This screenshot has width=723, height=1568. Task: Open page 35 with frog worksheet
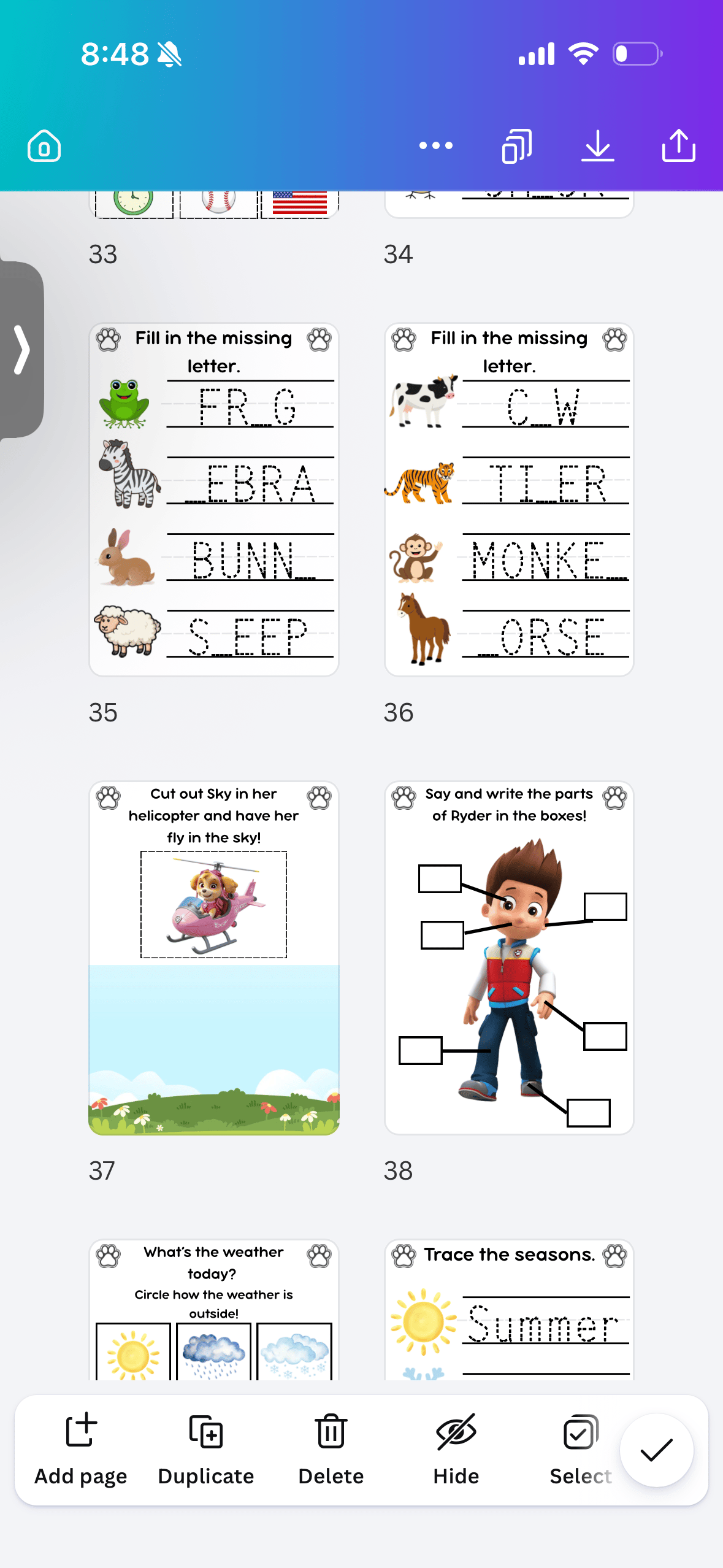pyautogui.click(x=214, y=499)
